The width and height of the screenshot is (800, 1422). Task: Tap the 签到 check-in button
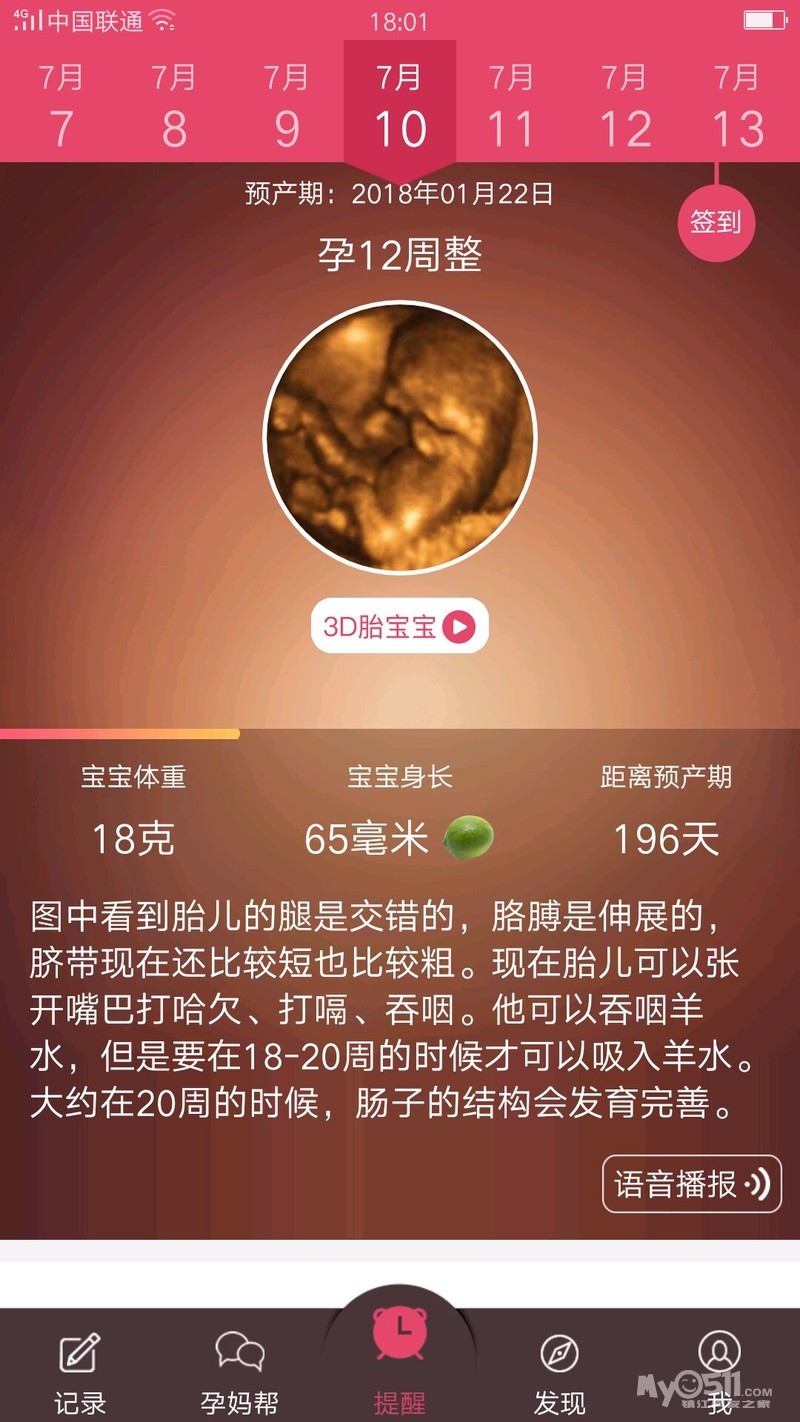716,222
